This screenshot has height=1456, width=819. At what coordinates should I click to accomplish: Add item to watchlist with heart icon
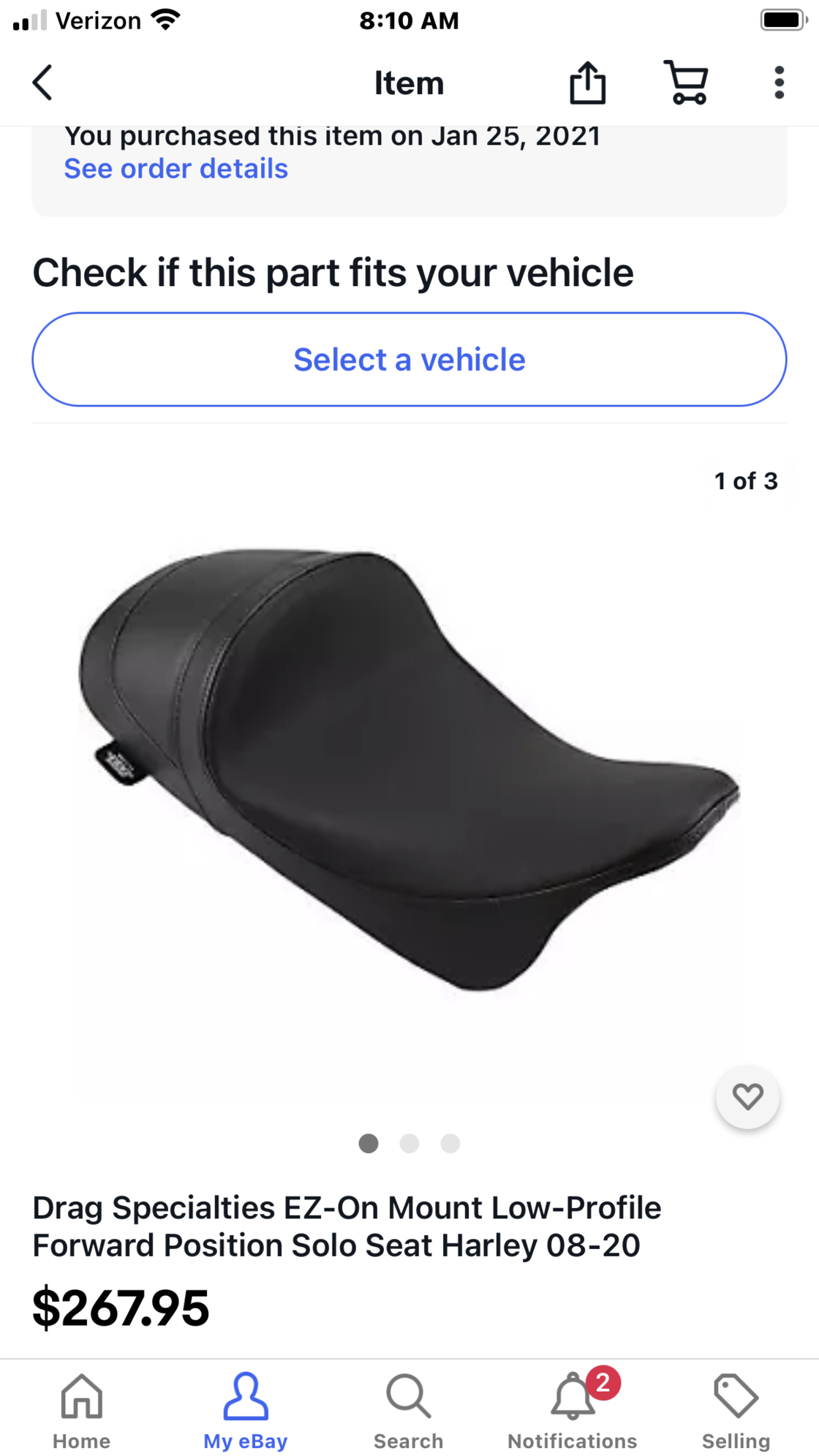(747, 1096)
